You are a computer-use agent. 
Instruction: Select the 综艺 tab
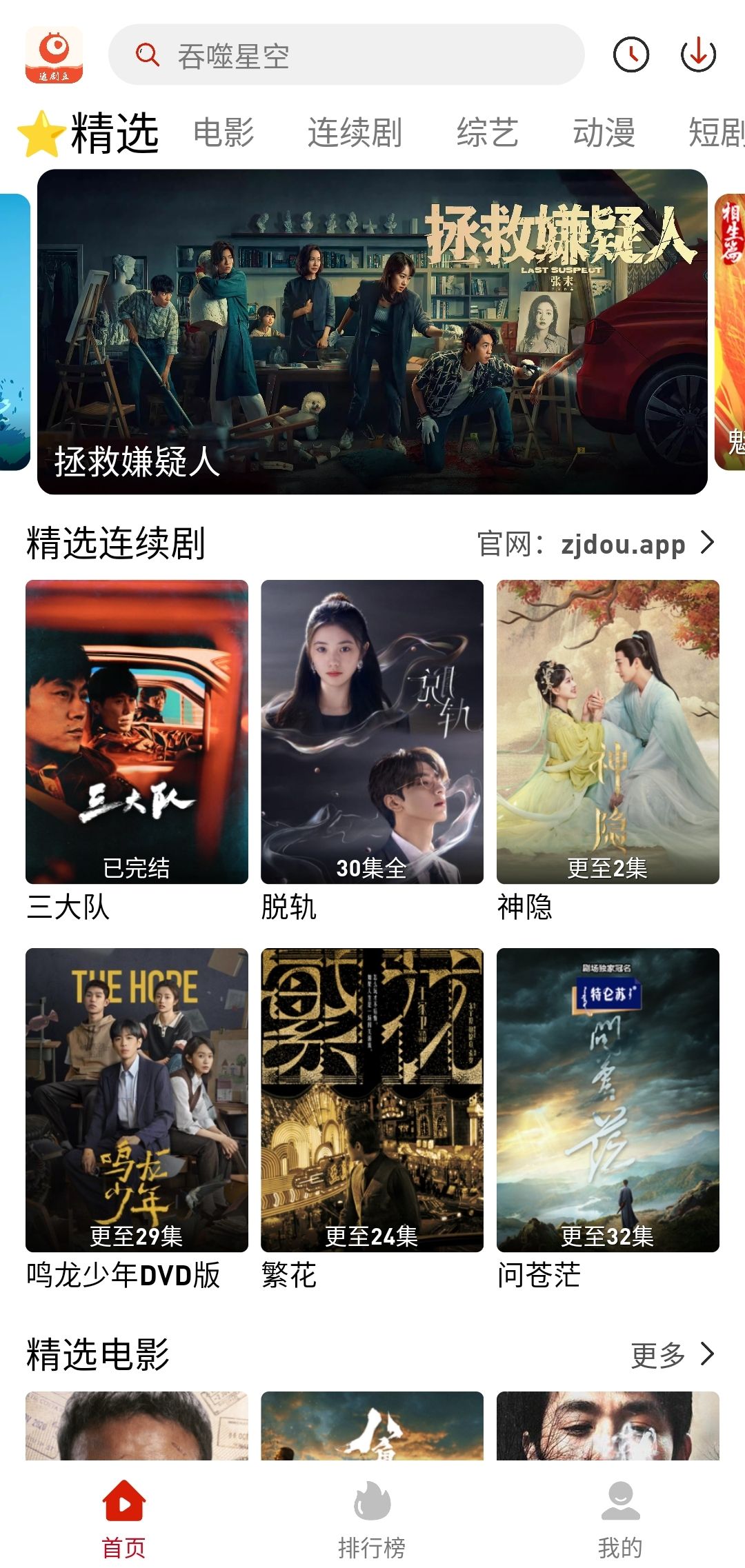coord(487,132)
